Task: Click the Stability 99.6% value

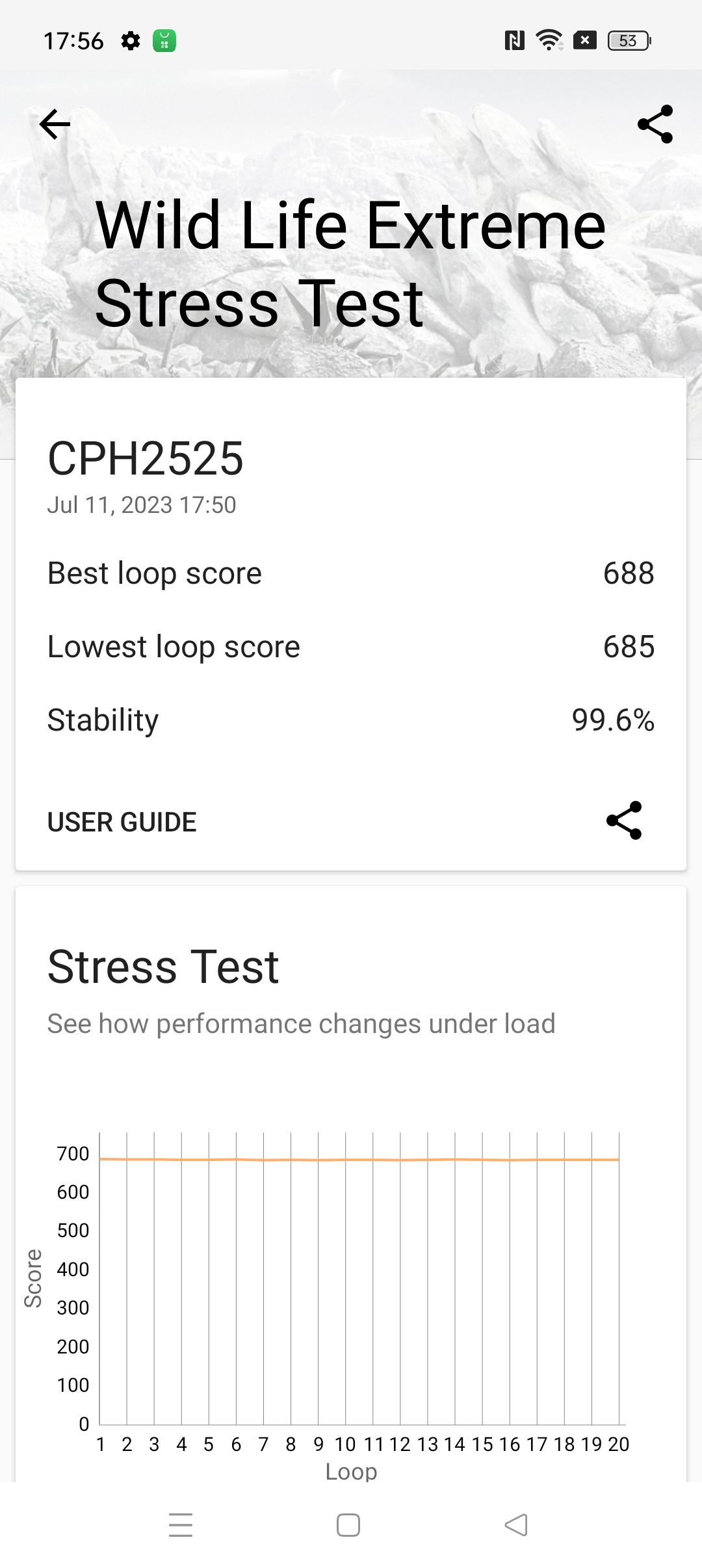Action: point(613,719)
